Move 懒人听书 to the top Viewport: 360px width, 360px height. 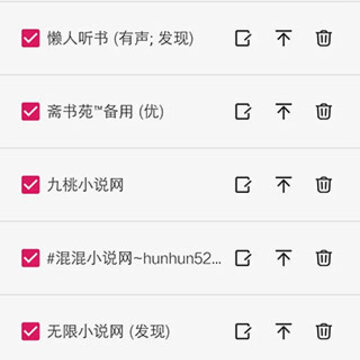(284, 38)
